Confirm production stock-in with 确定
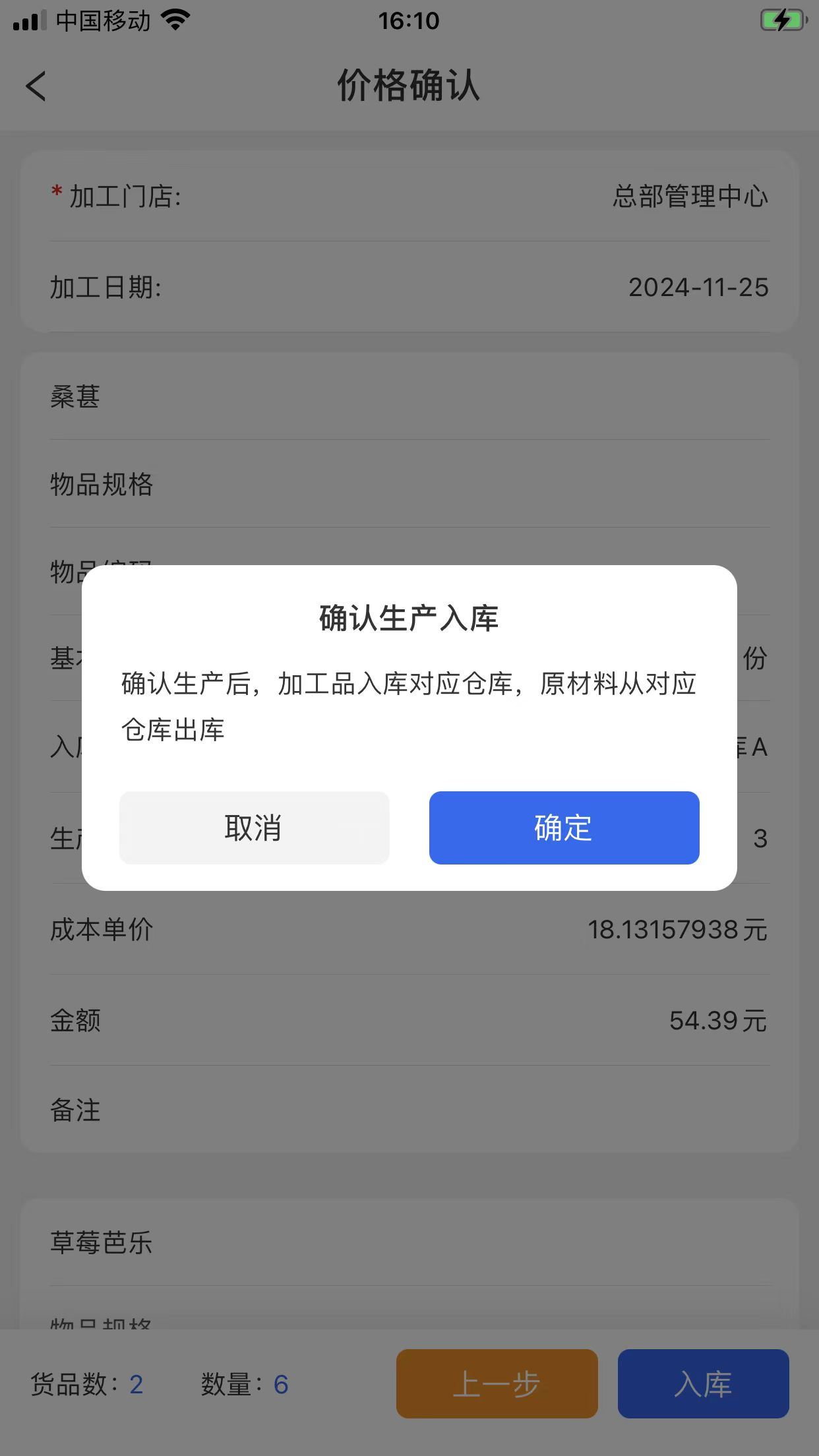The image size is (819, 1456). 564,828
